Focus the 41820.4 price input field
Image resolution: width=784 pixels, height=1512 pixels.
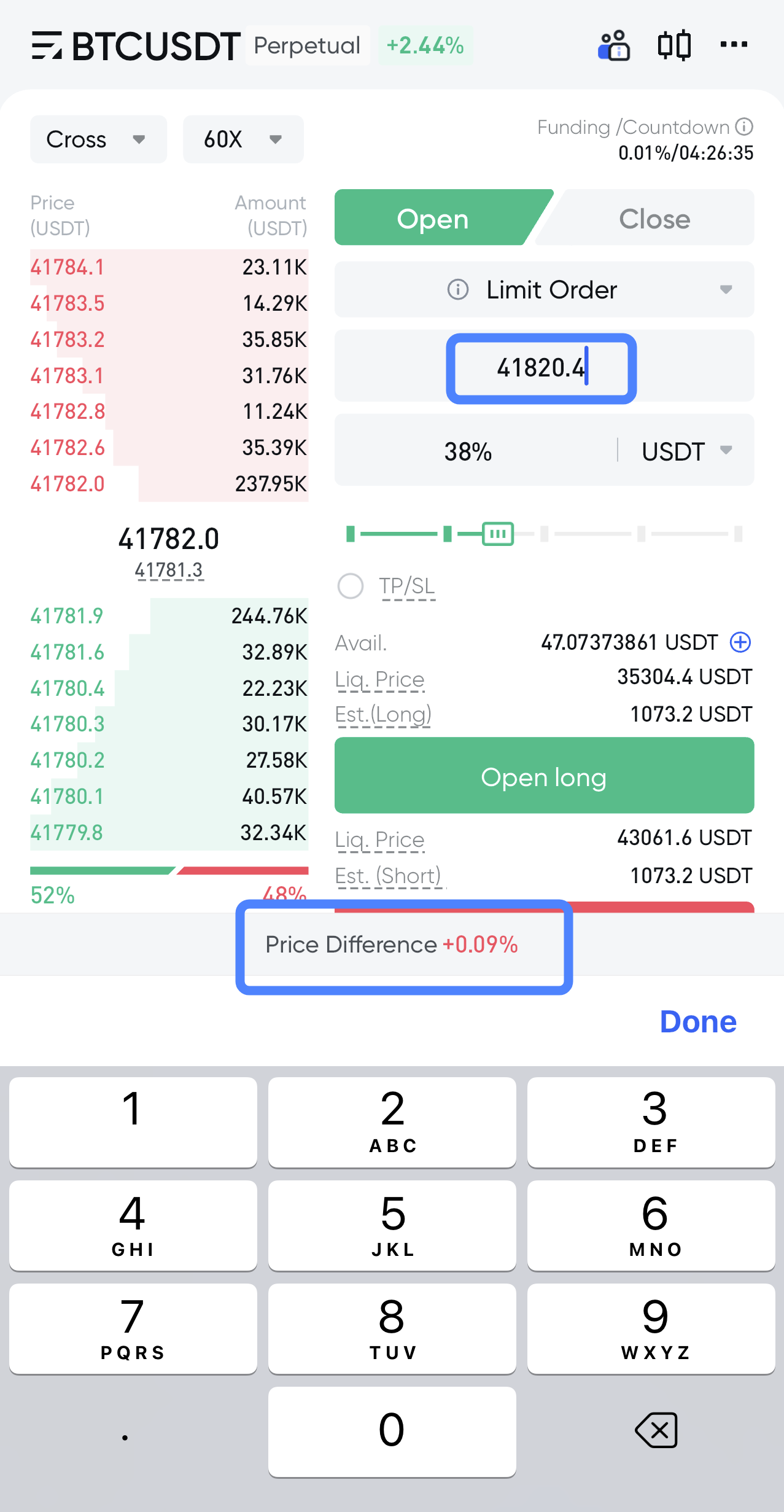pyautogui.click(x=540, y=368)
